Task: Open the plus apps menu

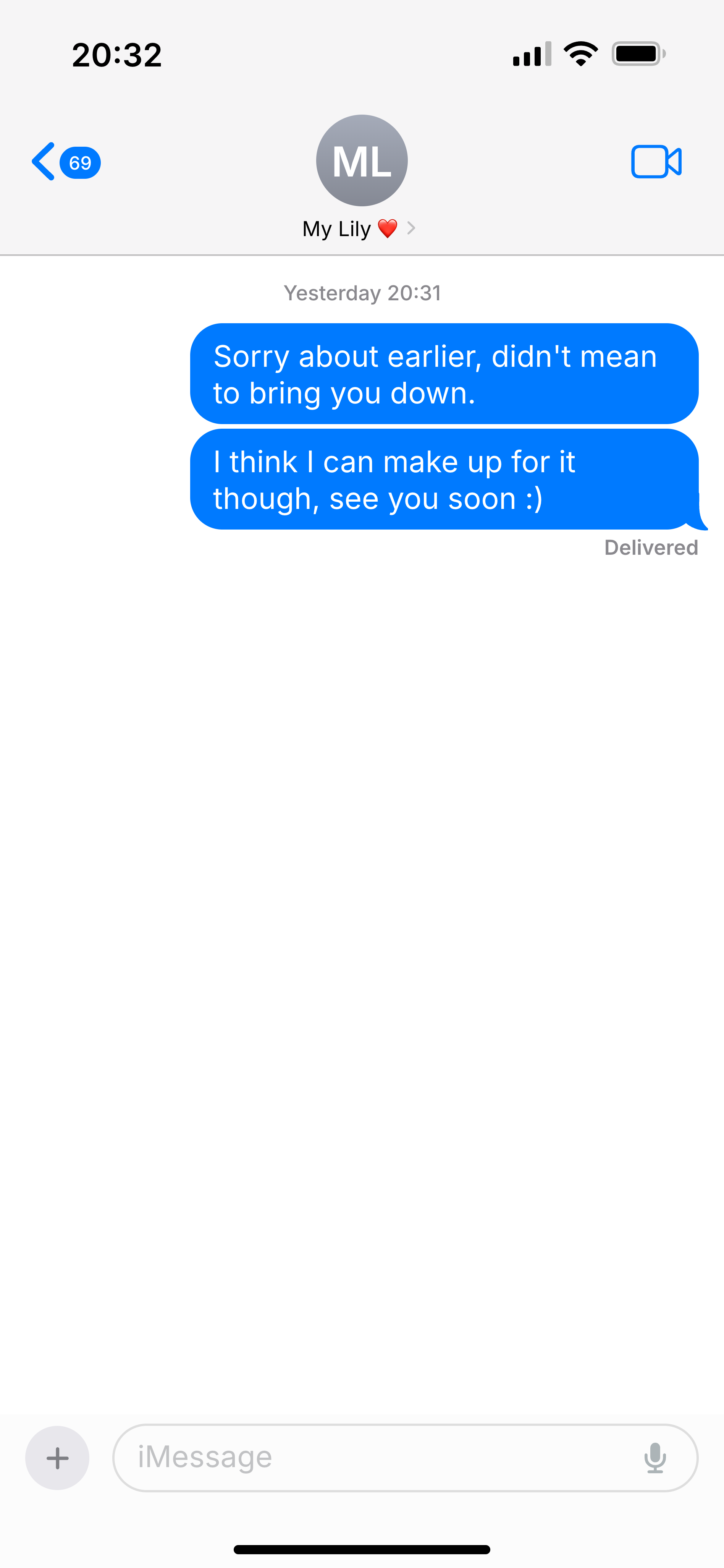Action: [57, 1458]
